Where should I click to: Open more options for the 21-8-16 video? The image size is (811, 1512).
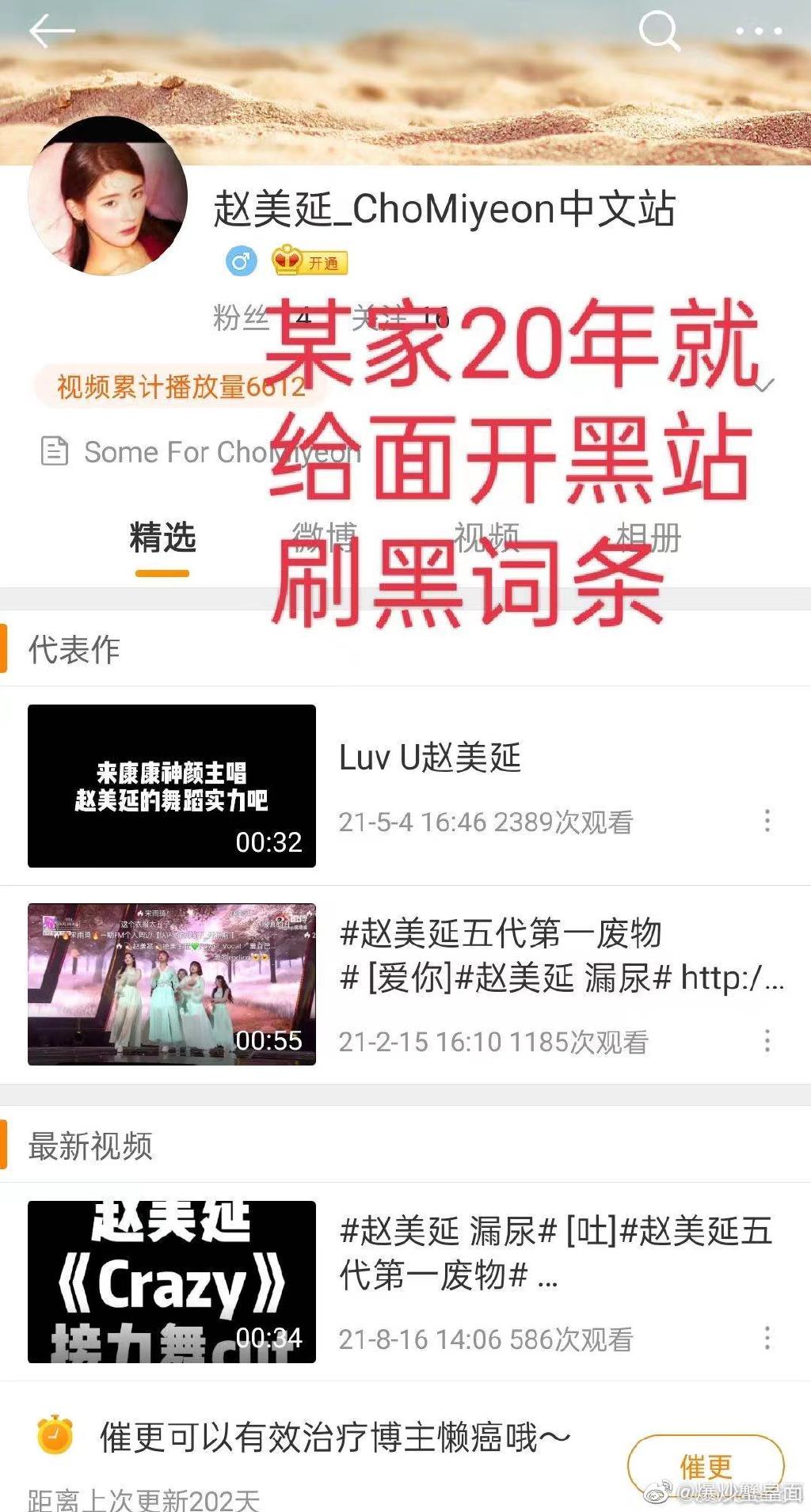(x=767, y=1339)
